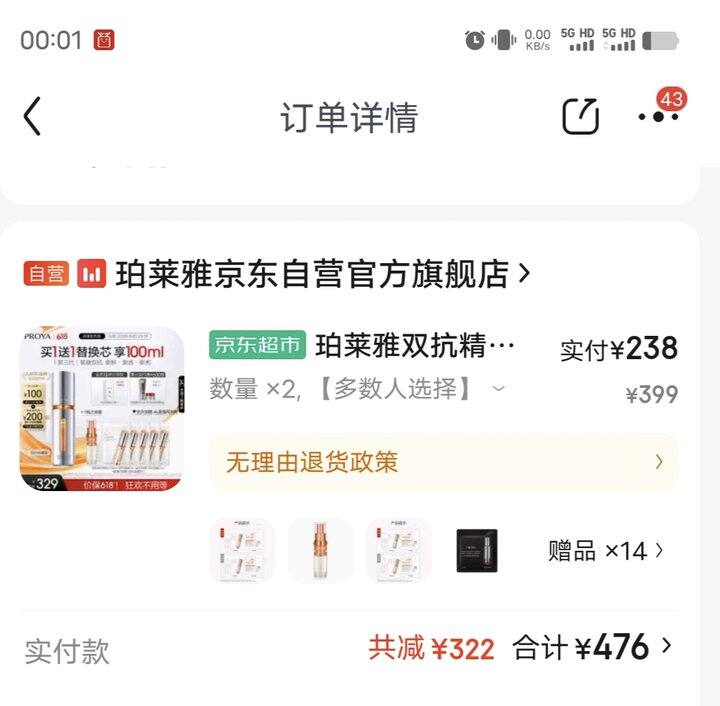This screenshot has width=720, height=706.
Task: View the 赠品 ×14 gift list
Action: [605, 550]
